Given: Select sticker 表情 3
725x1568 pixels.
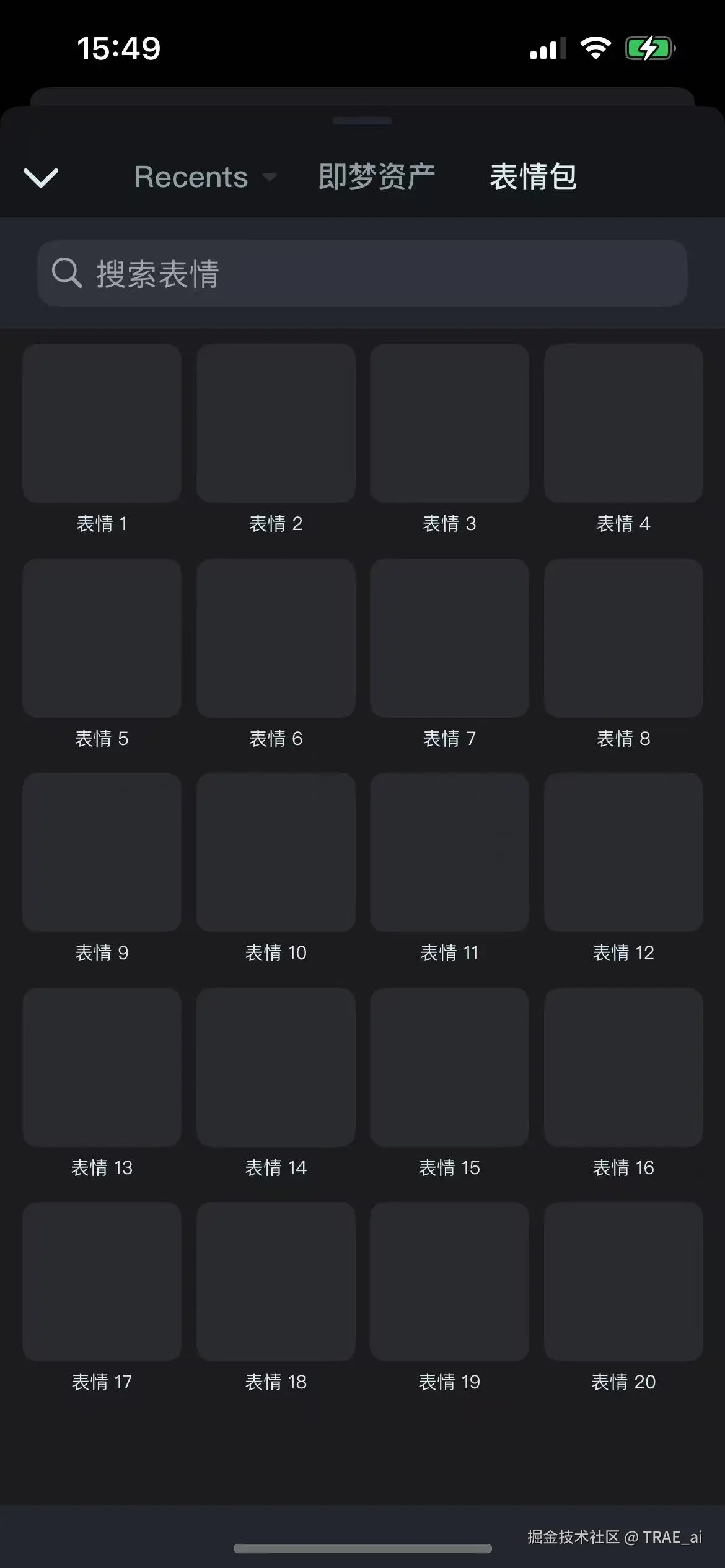Looking at the screenshot, I should click(449, 424).
